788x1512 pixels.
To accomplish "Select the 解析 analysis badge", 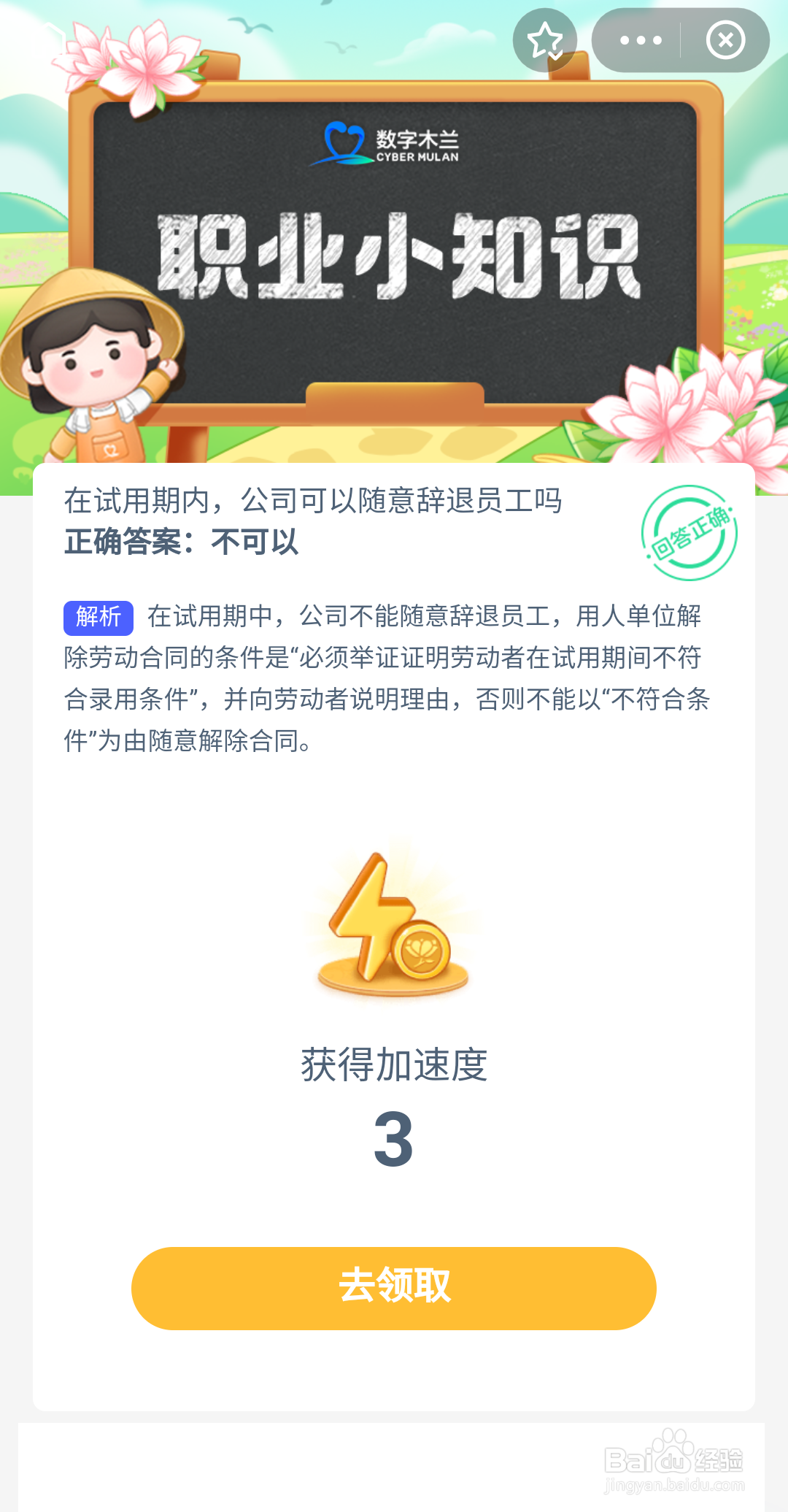I will [x=101, y=618].
